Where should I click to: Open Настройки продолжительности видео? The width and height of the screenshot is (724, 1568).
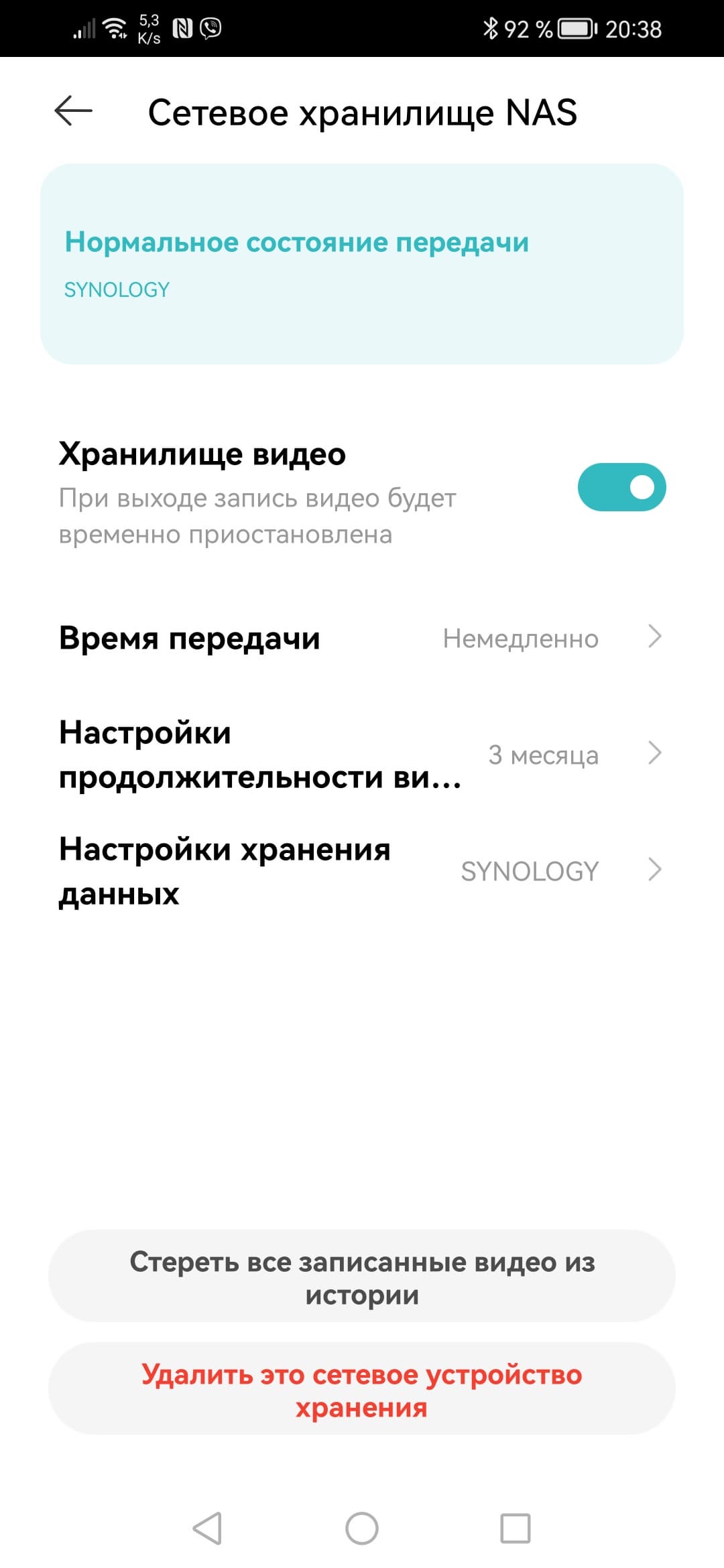(x=361, y=755)
